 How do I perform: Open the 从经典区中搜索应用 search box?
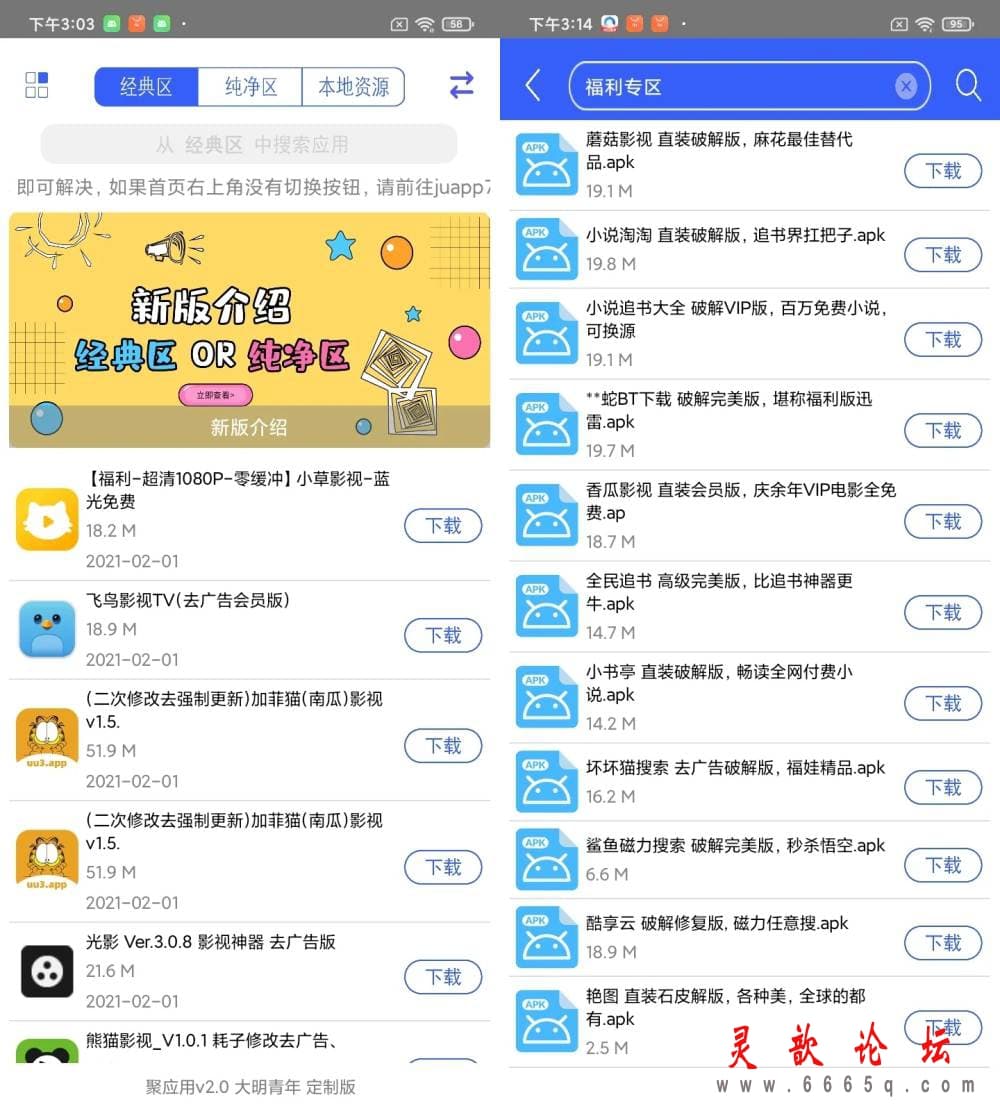(249, 144)
